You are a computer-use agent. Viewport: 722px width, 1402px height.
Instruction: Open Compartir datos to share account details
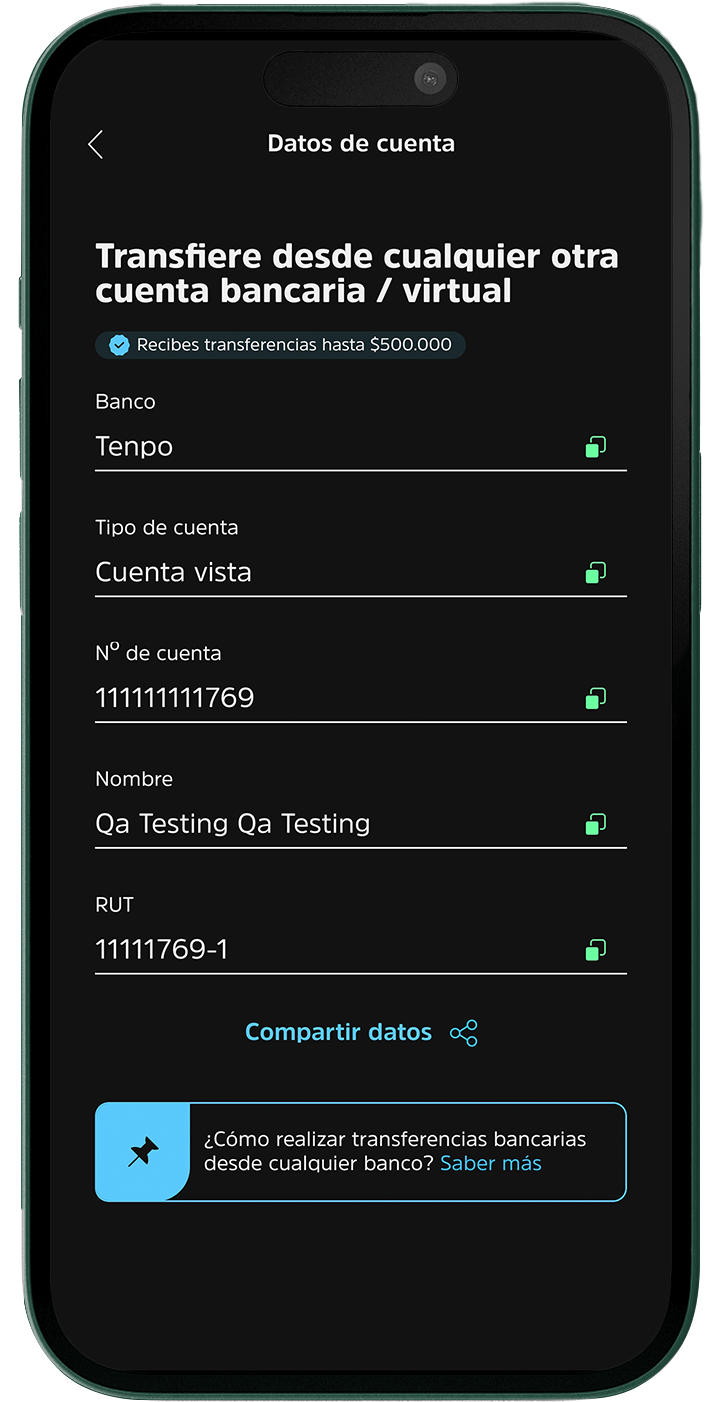tap(338, 1032)
